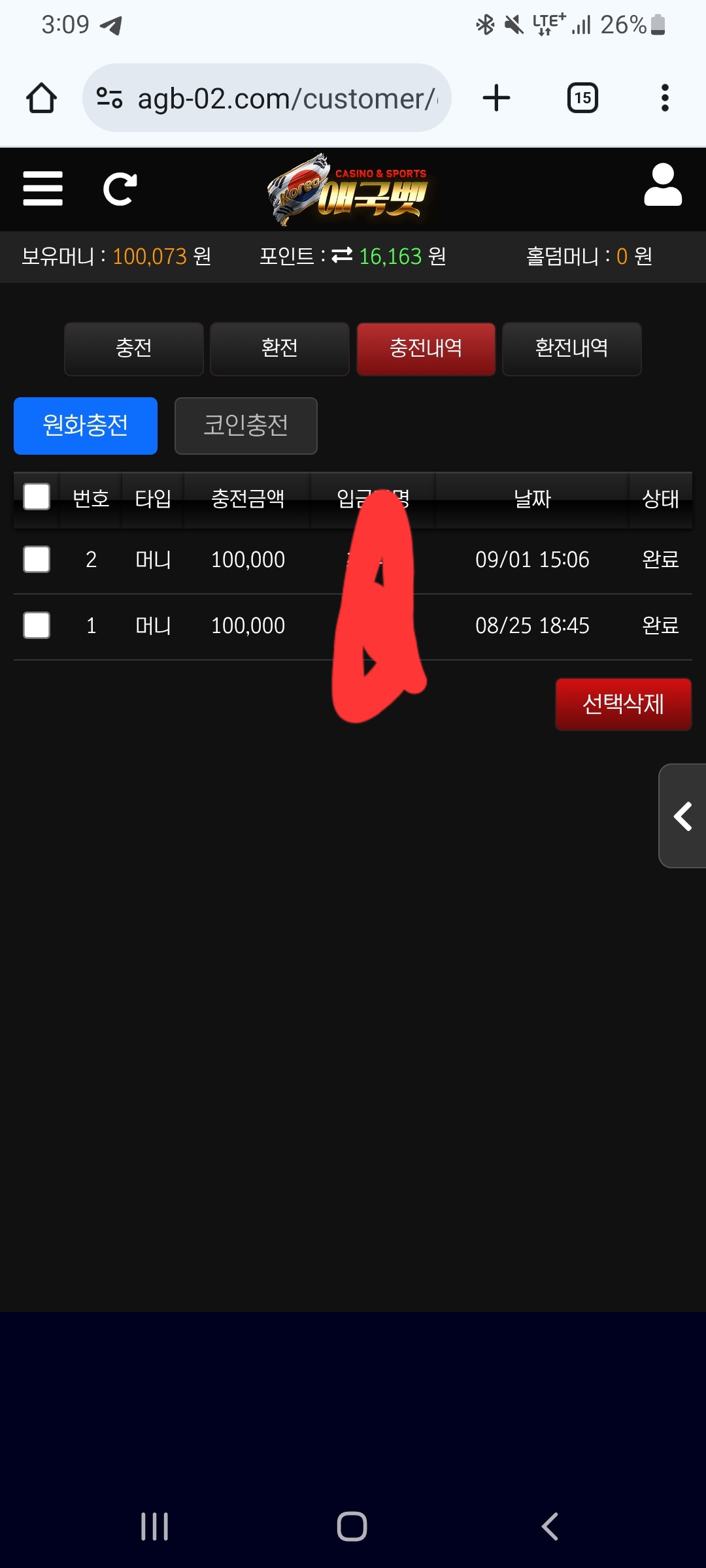
Task: Open the browser overflow menu
Action: (x=665, y=98)
